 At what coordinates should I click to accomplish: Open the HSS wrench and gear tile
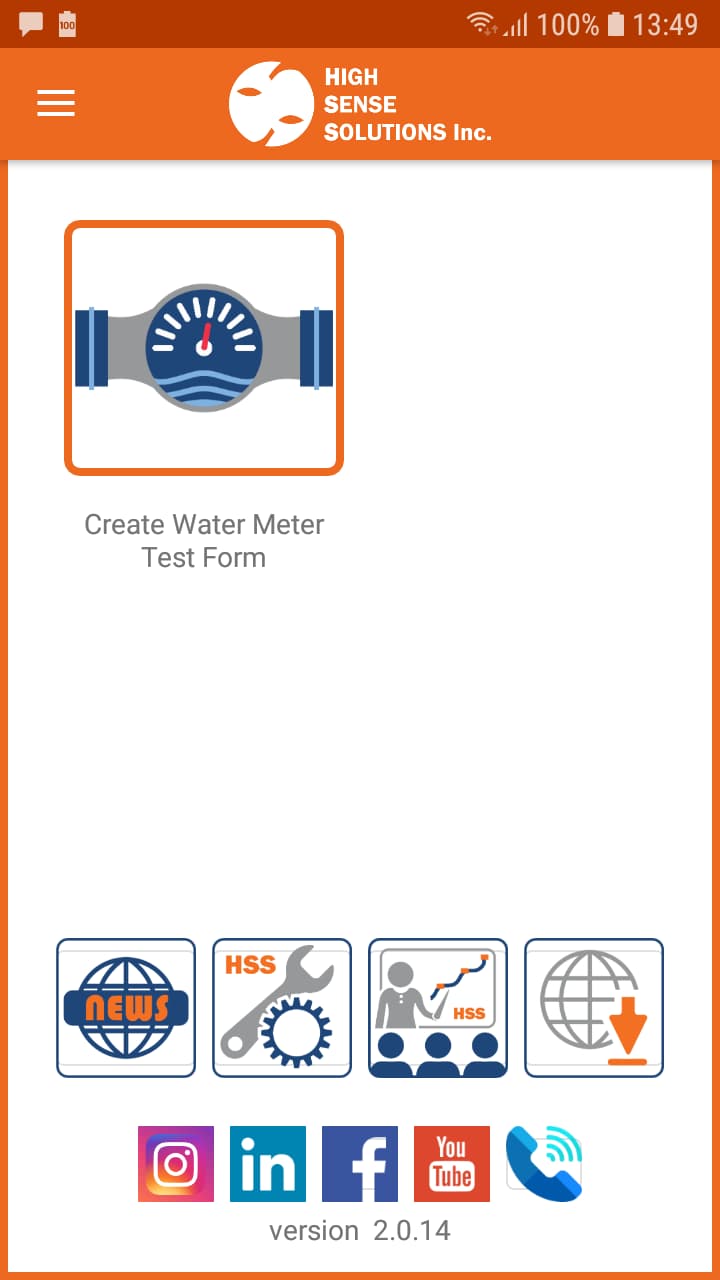[282, 1008]
